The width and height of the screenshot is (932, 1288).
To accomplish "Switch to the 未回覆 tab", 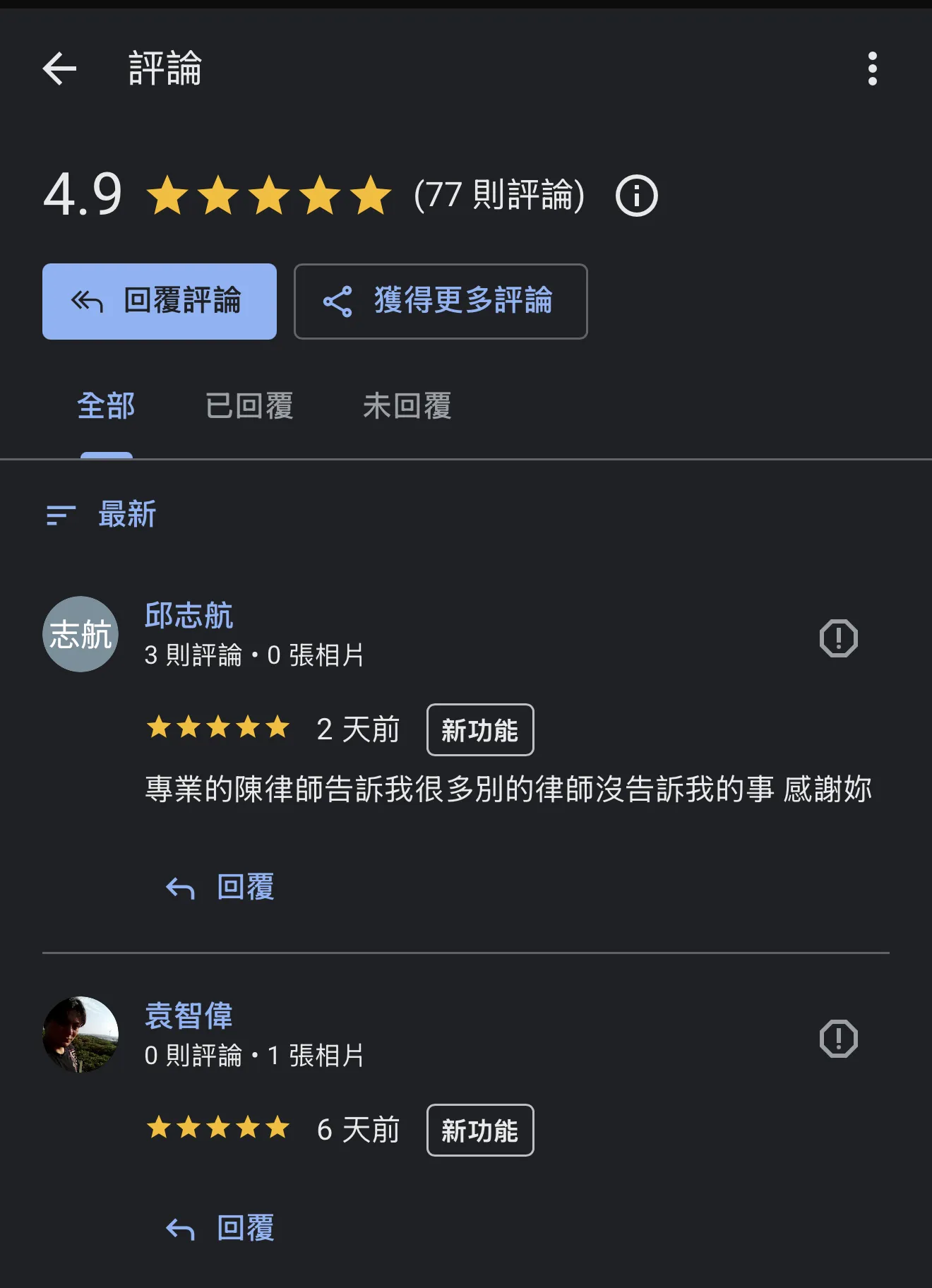I will (x=407, y=407).
